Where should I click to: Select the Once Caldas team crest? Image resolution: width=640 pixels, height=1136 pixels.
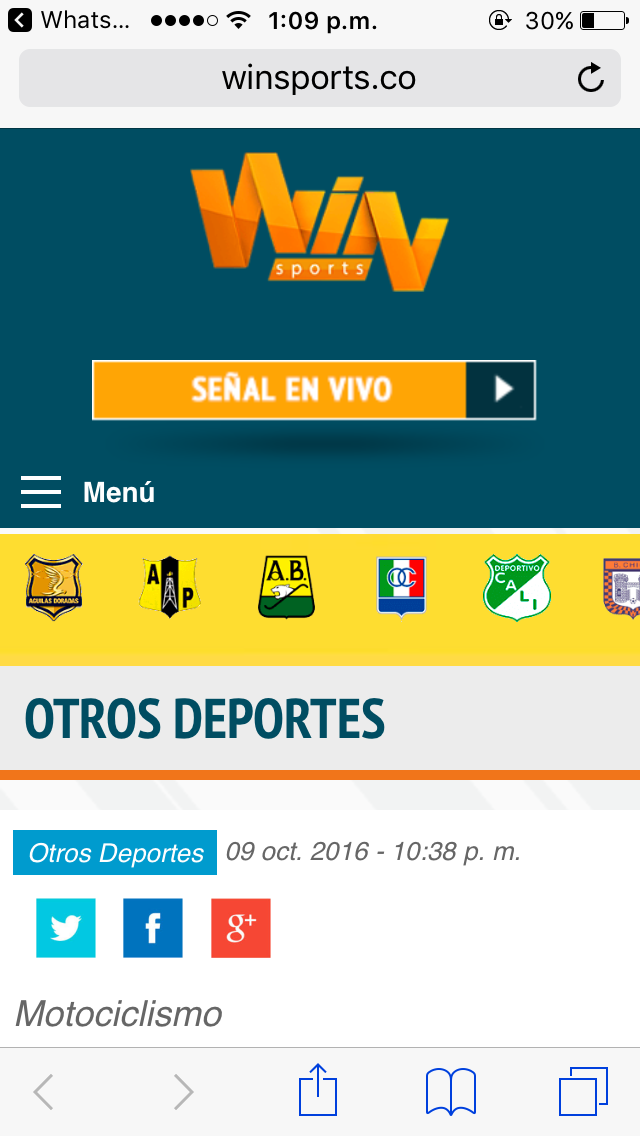tap(402, 587)
